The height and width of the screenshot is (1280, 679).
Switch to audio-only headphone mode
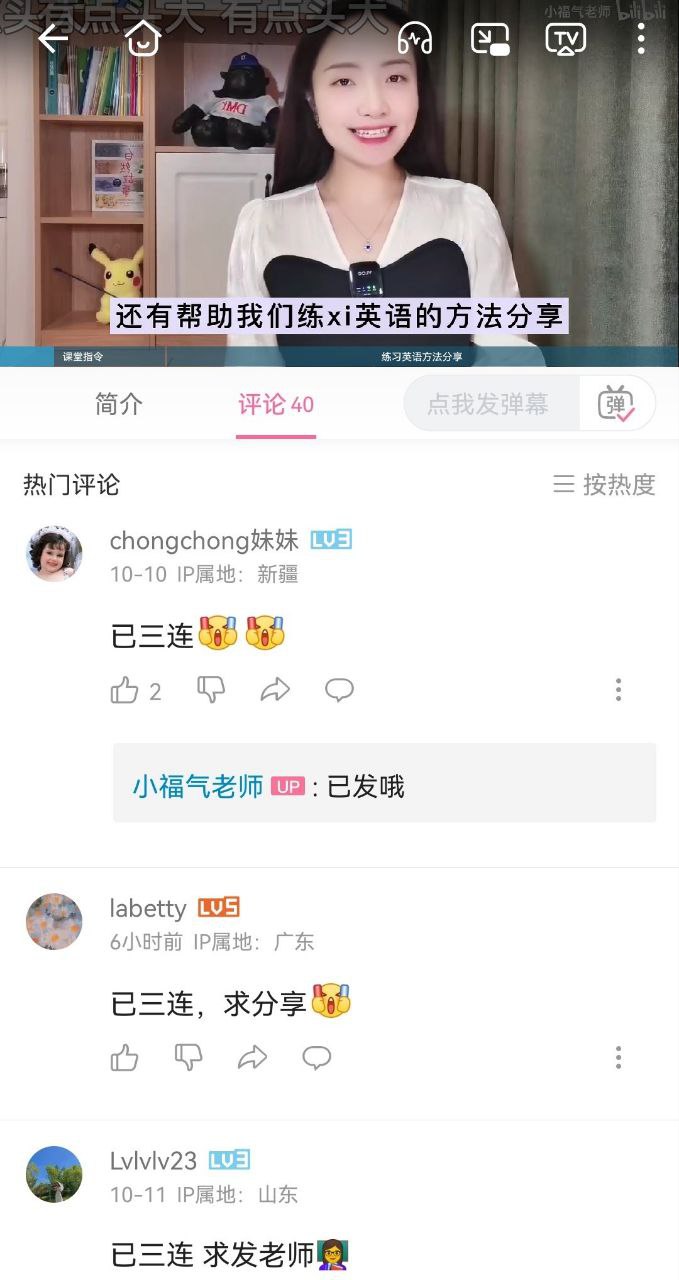click(x=414, y=39)
